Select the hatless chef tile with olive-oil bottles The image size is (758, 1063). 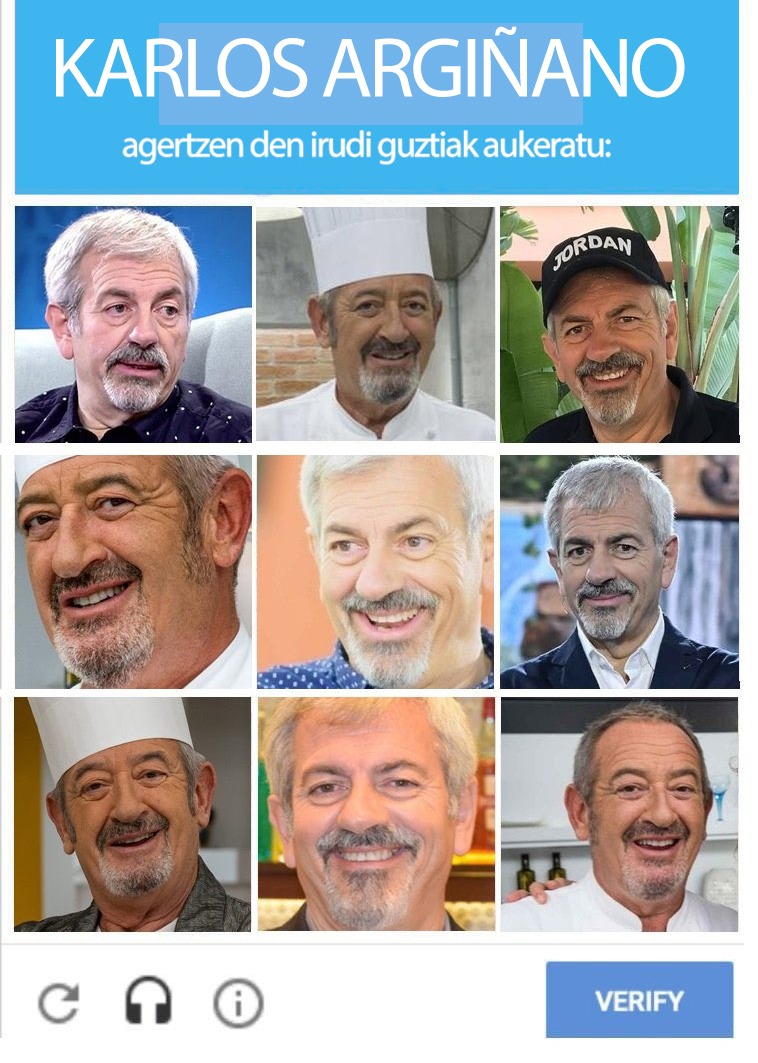(x=619, y=814)
